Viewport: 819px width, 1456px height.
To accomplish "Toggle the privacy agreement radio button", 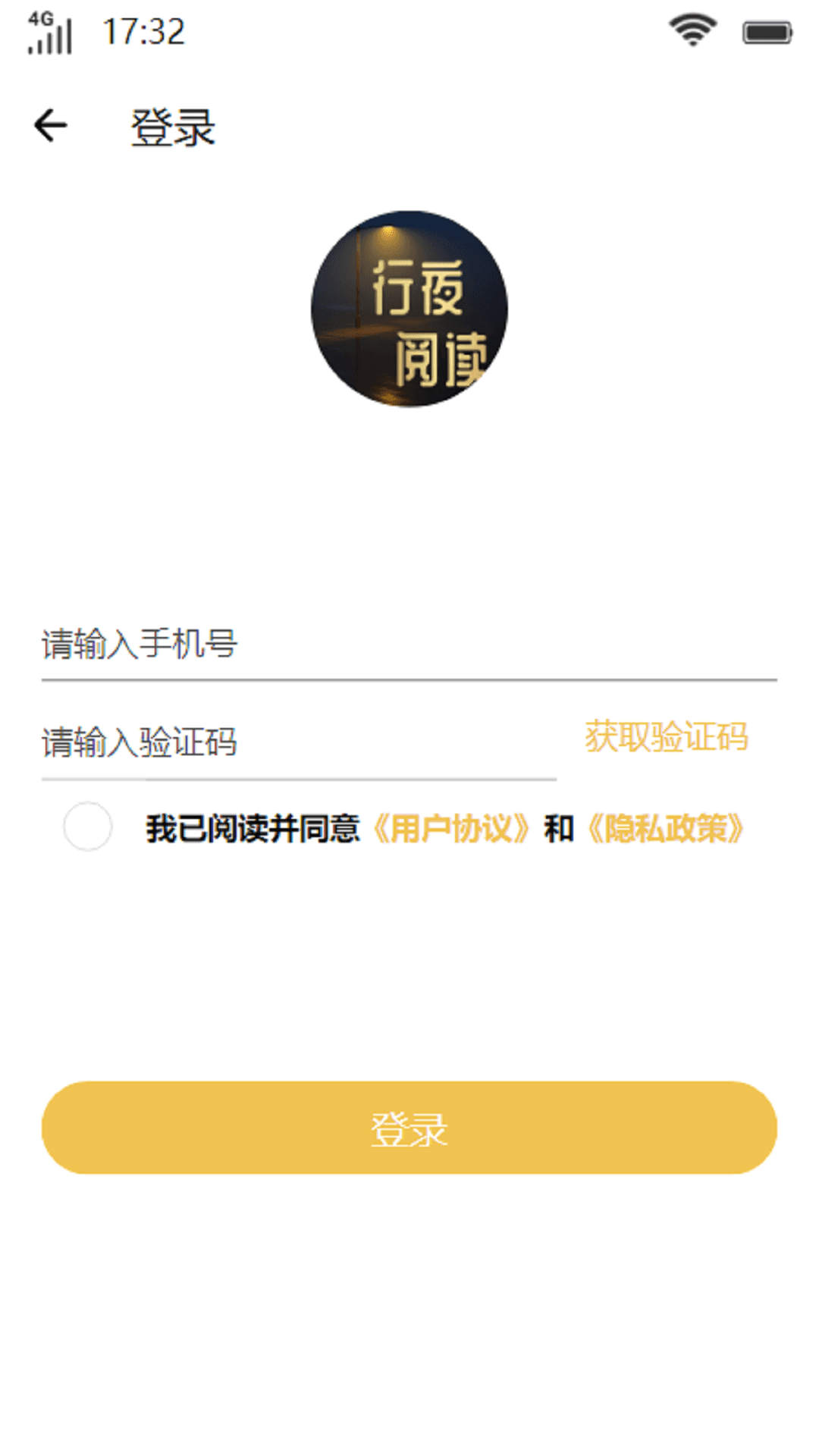I will 86,828.
